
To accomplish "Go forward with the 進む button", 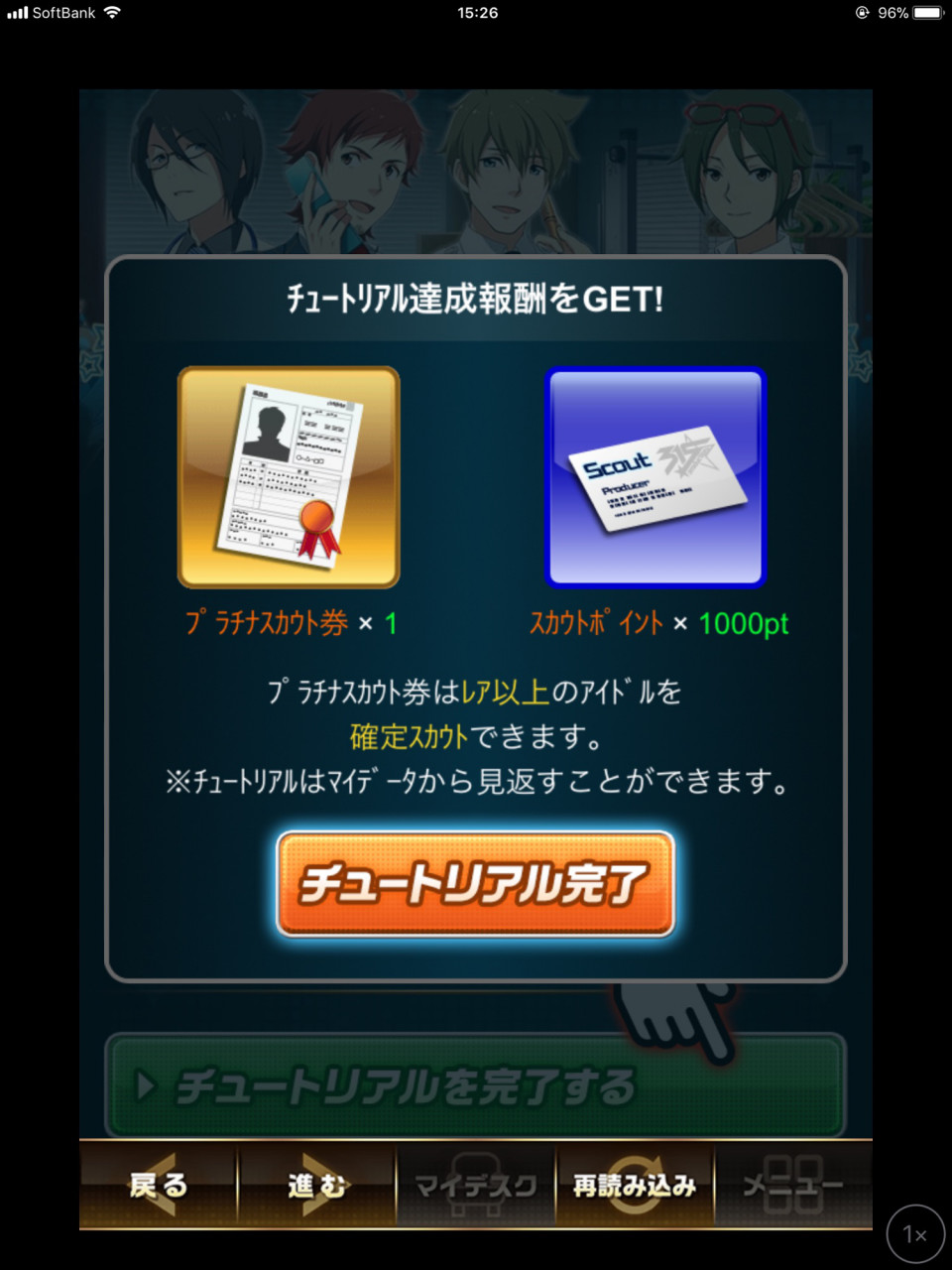I will click(316, 1184).
